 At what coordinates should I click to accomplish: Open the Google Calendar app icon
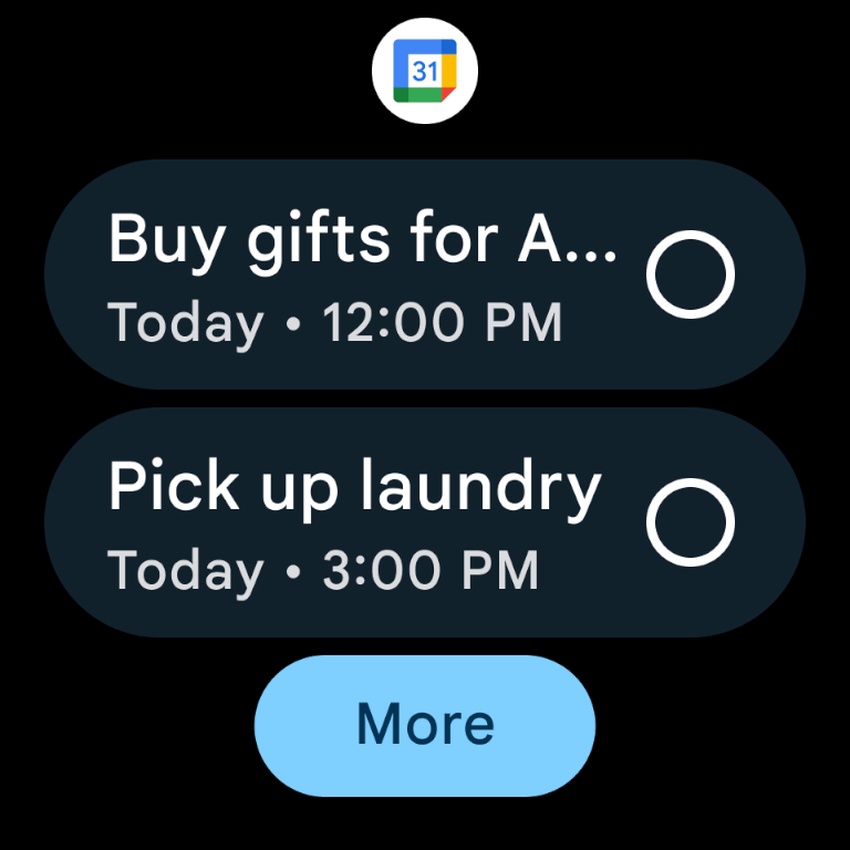[x=425, y=71]
